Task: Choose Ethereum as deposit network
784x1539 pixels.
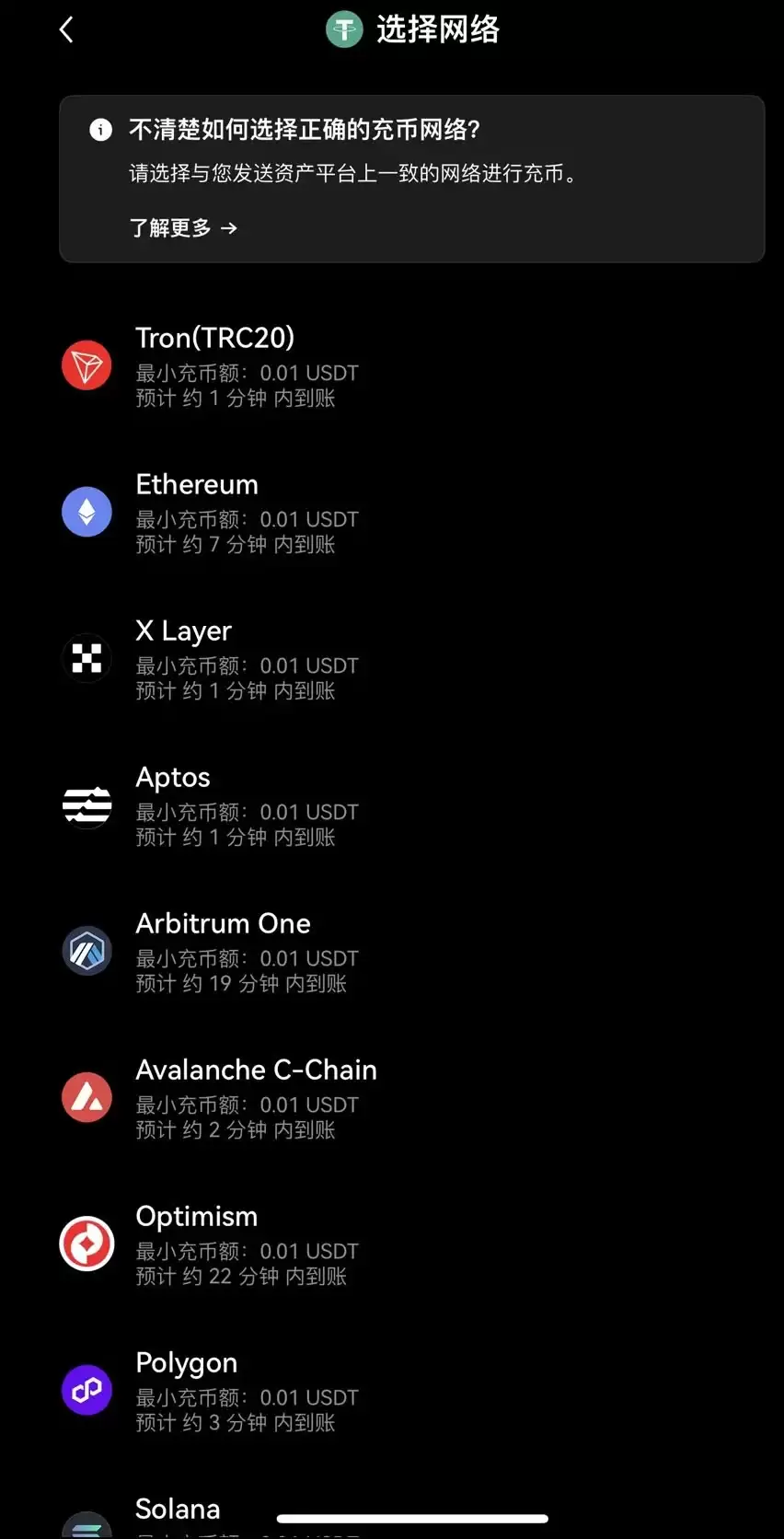Action: pos(197,512)
